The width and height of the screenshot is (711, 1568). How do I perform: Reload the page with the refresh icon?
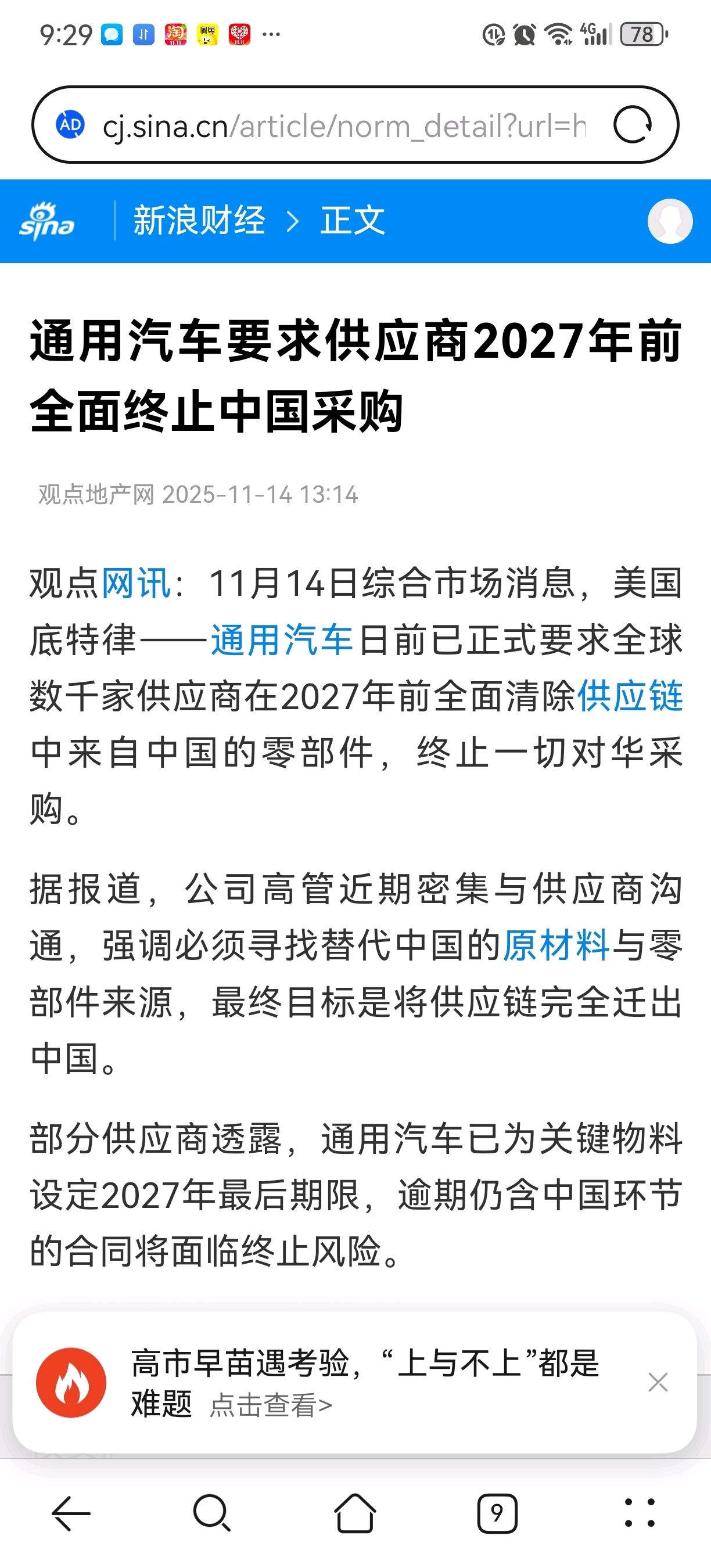click(x=633, y=125)
